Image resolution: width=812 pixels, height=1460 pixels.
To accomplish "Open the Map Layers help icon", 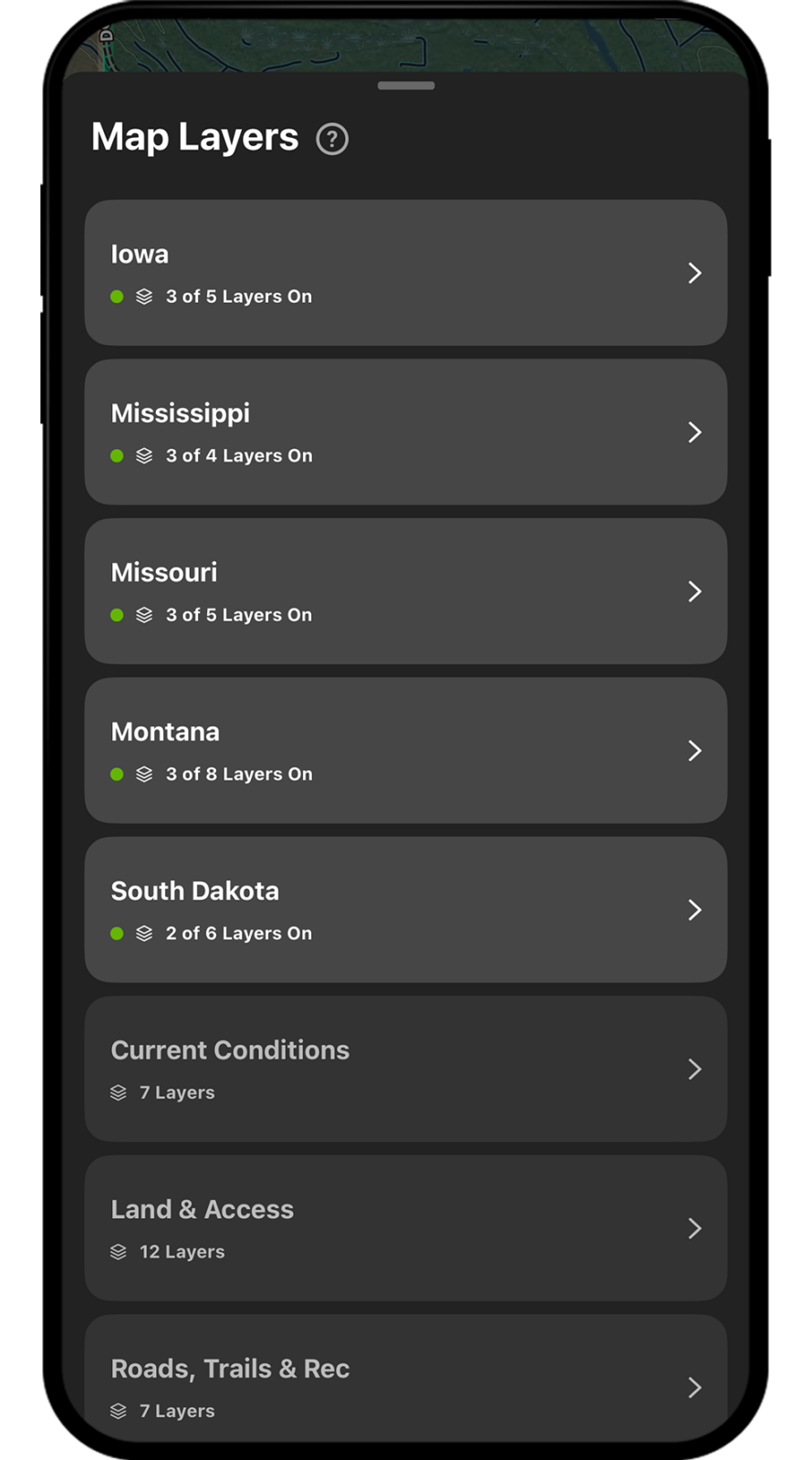I will [332, 140].
